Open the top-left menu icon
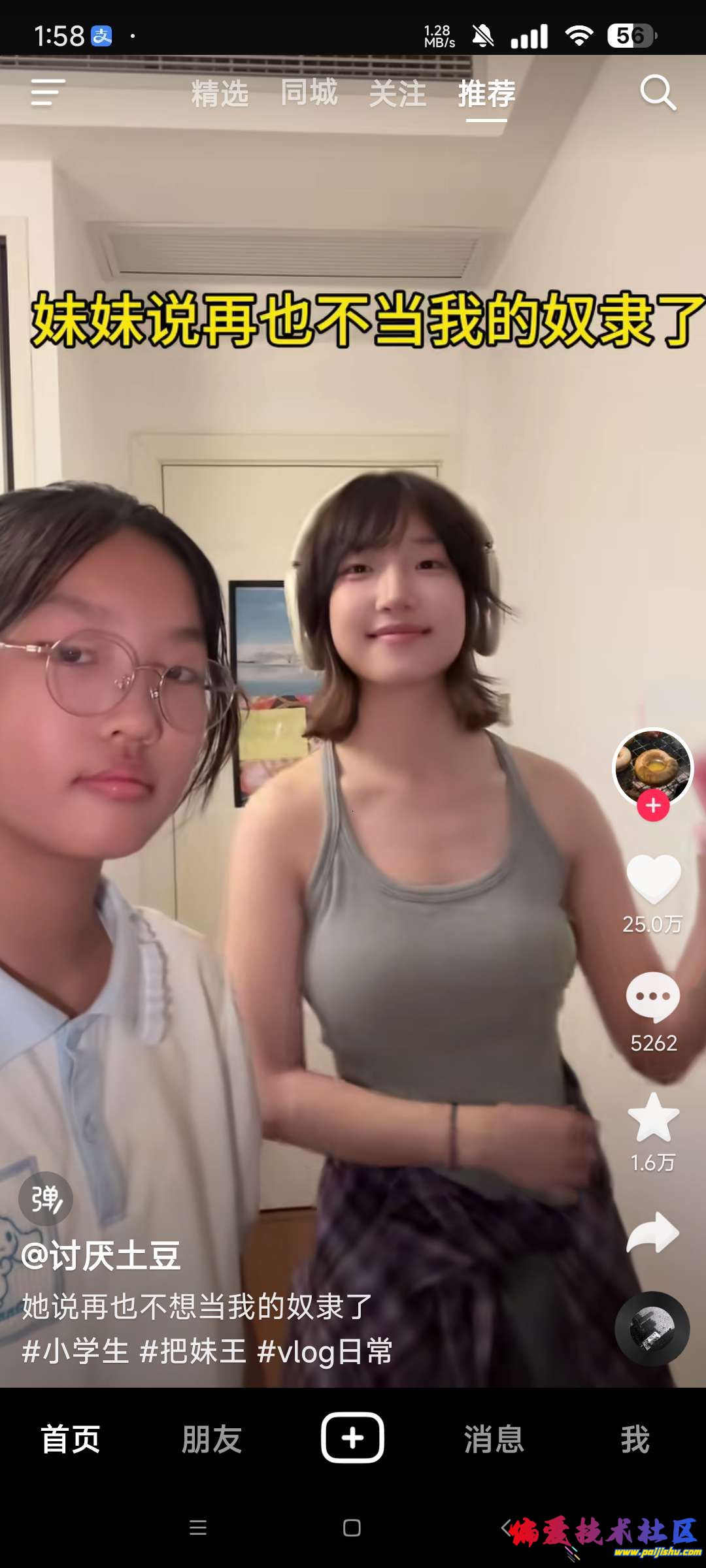706x1568 pixels. coord(48,92)
